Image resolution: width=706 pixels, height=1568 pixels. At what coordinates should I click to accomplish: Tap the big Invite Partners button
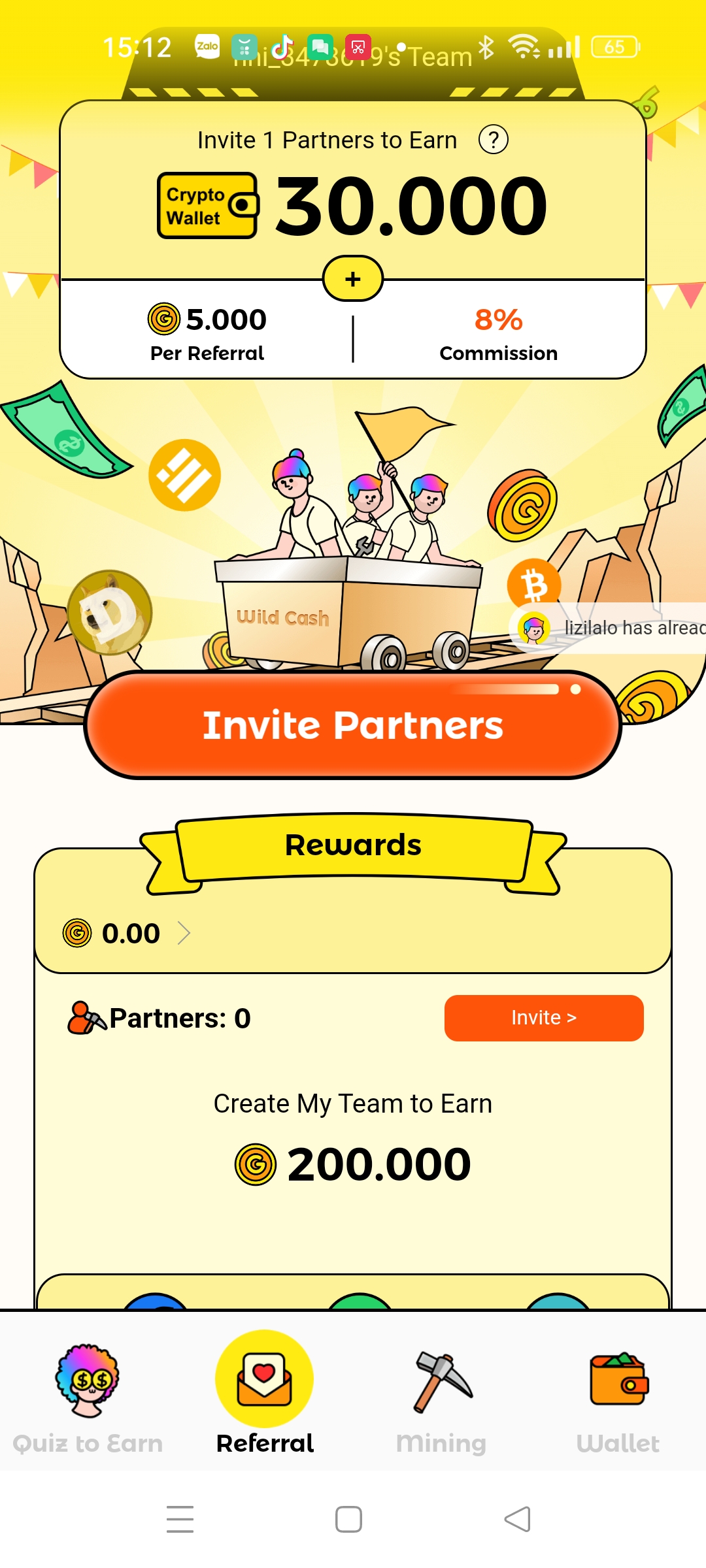pyautogui.click(x=353, y=725)
